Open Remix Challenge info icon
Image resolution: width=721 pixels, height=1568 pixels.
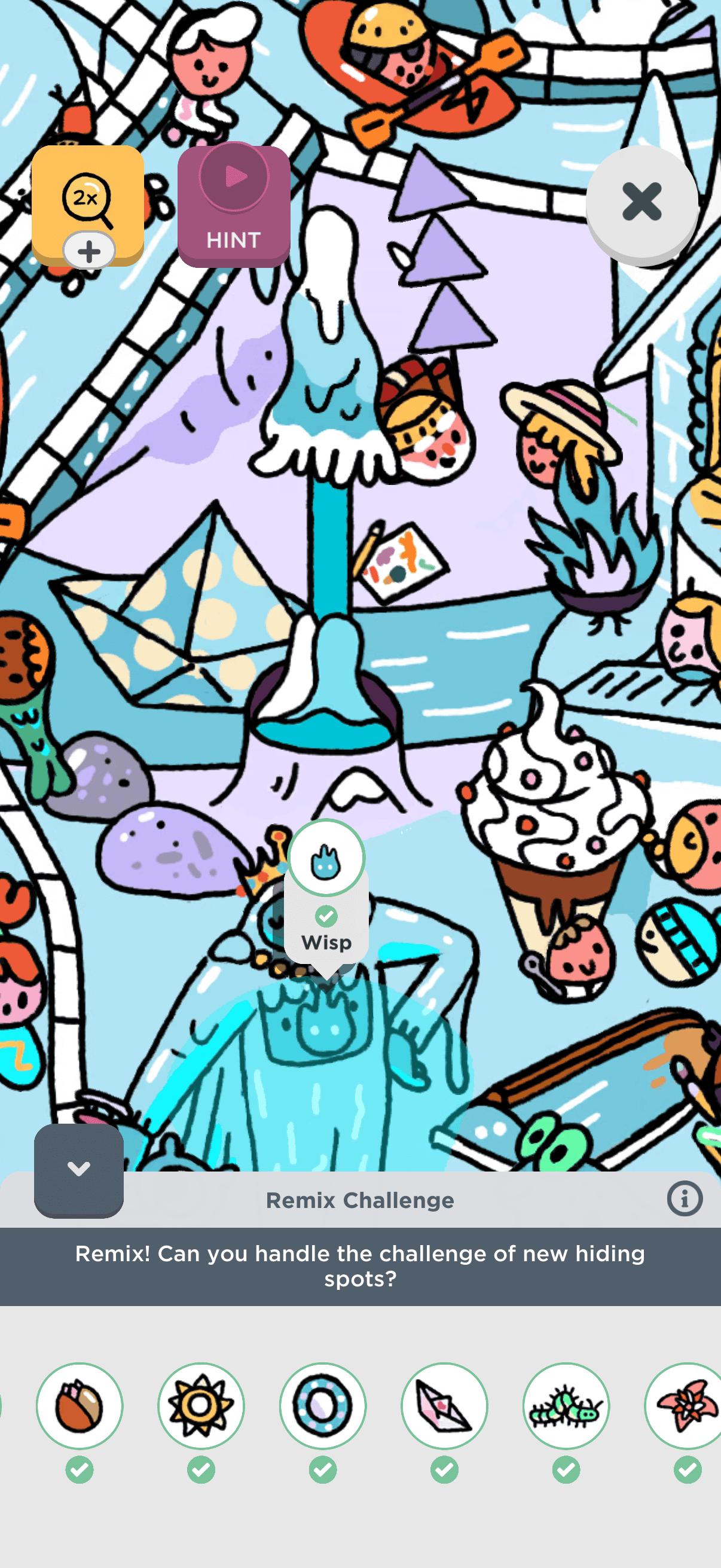684,1198
